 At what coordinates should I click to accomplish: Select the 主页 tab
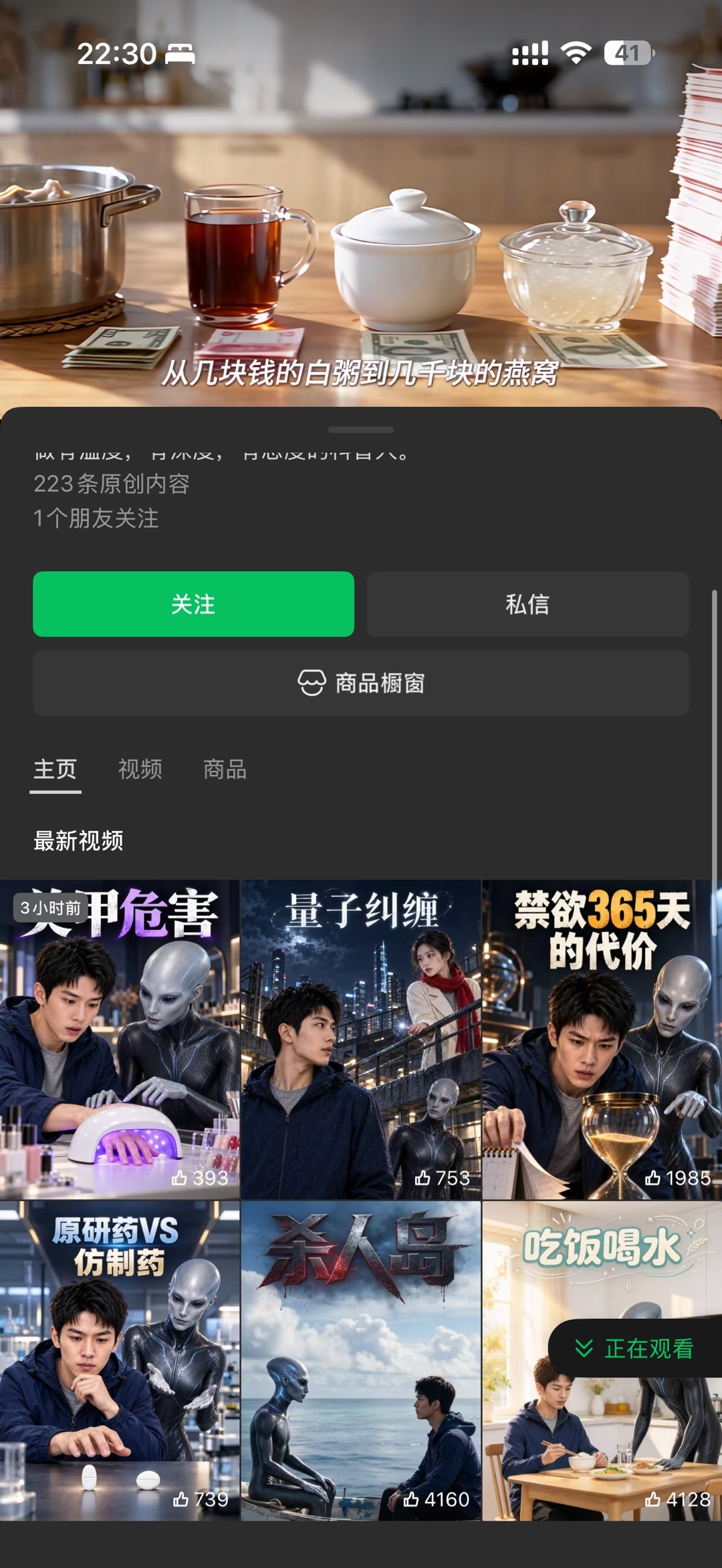pyautogui.click(x=55, y=769)
